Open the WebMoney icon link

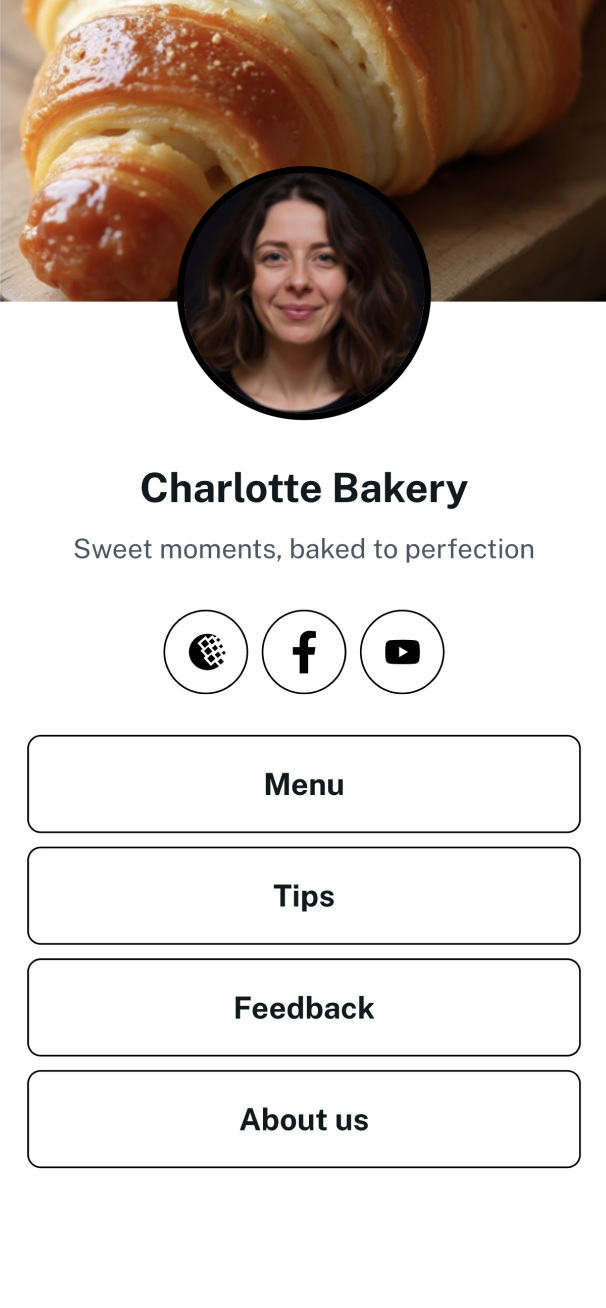pyautogui.click(x=206, y=652)
